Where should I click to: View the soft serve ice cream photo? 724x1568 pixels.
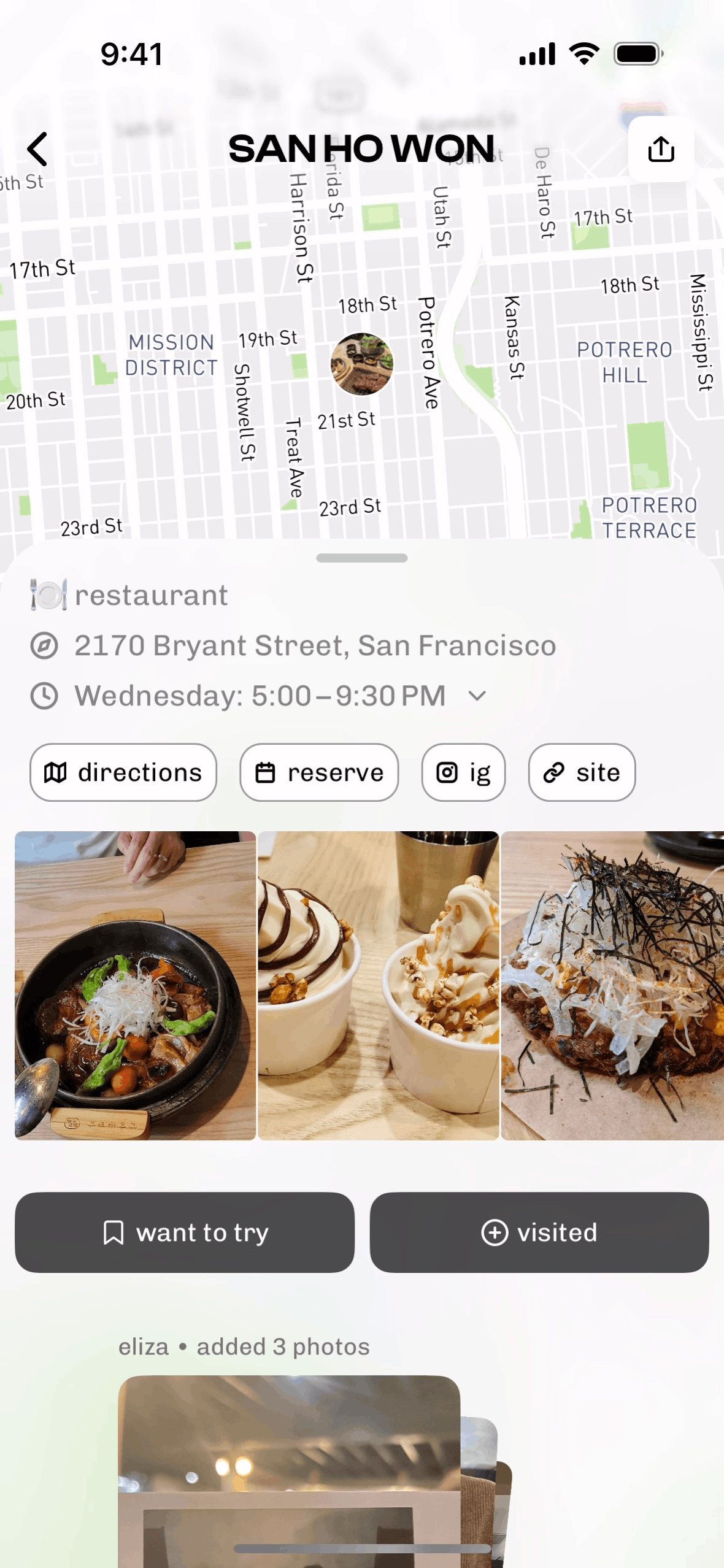[378, 985]
